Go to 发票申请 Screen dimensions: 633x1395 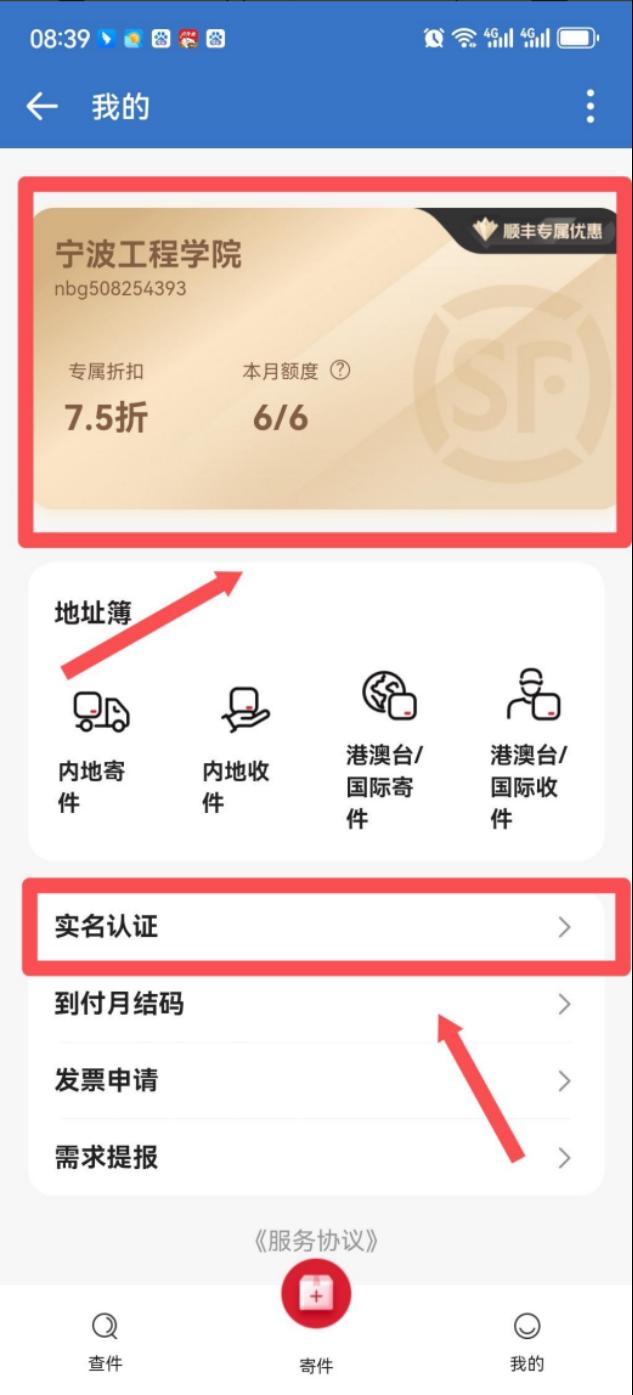[x=316, y=1081]
